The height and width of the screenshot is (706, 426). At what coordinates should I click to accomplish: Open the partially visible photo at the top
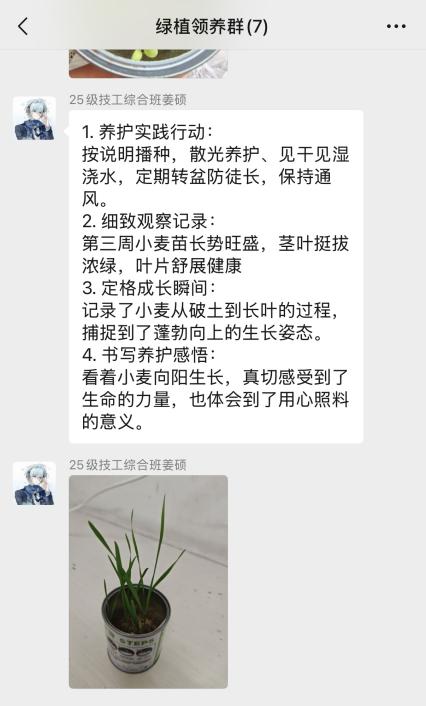tap(148, 63)
